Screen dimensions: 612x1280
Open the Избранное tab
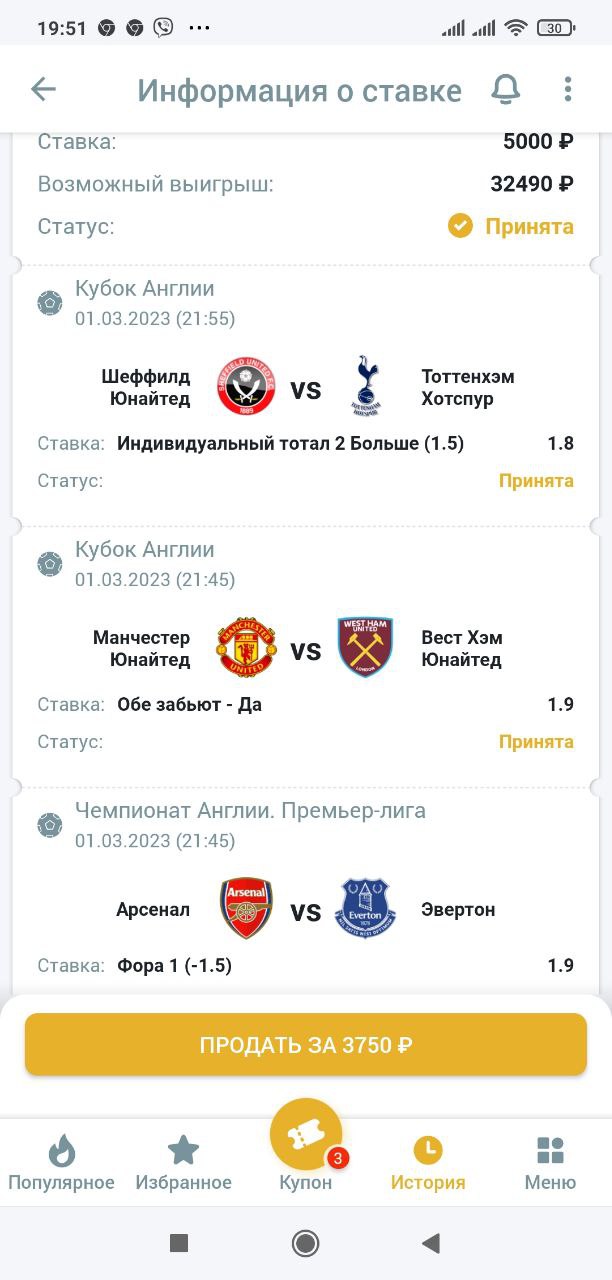[184, 1164]
